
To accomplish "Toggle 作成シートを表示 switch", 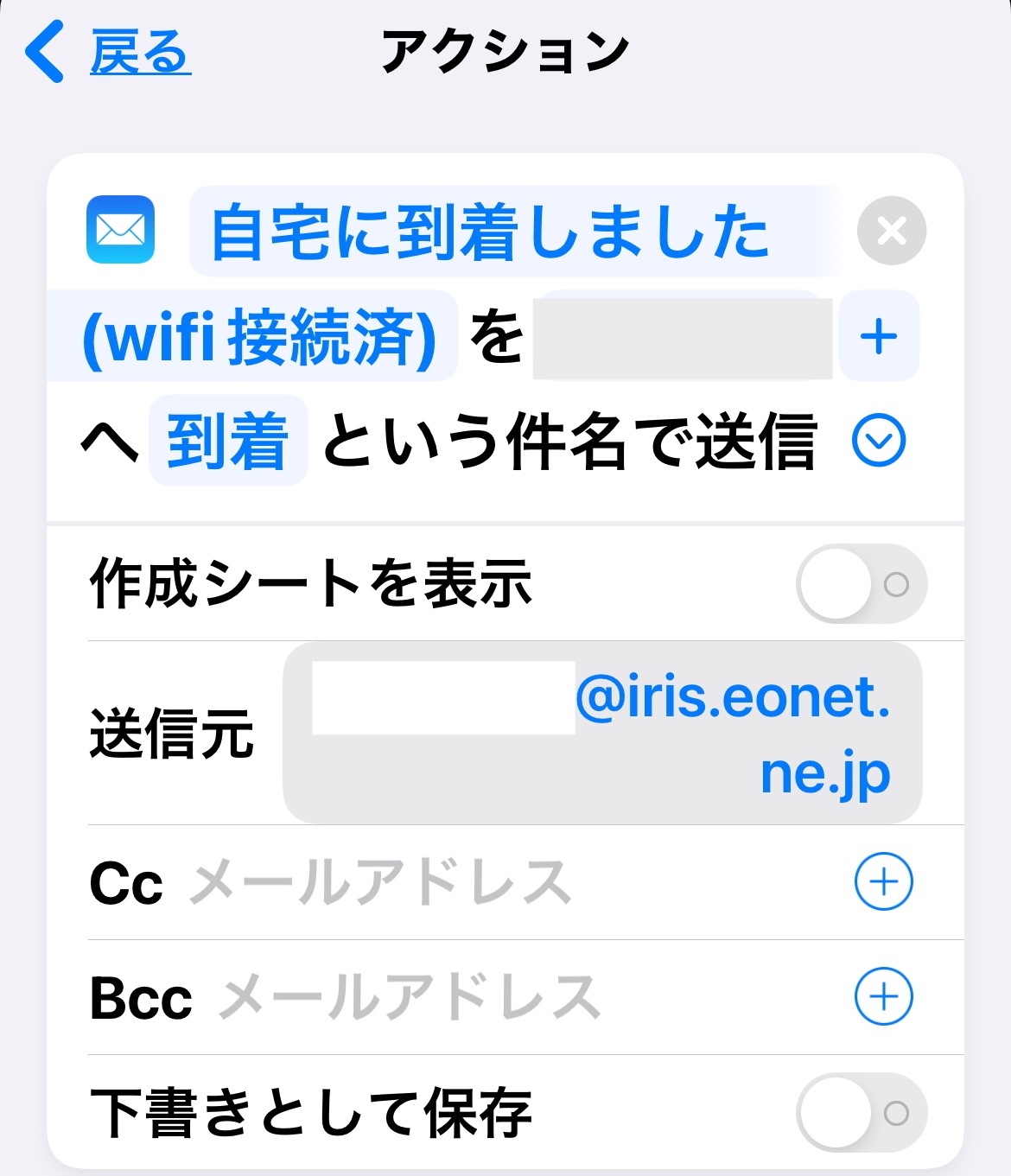I will tap(861, 584).
